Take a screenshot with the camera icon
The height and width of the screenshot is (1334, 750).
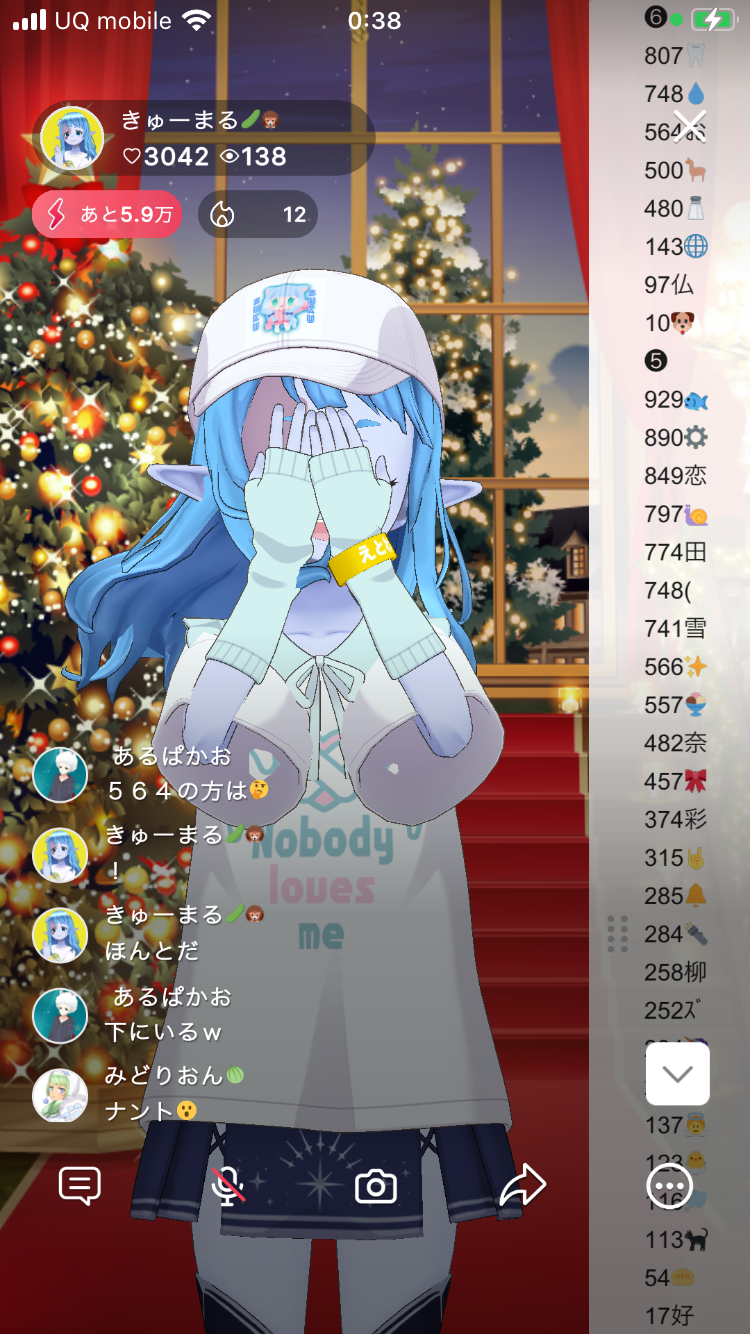click(376, 1186)
